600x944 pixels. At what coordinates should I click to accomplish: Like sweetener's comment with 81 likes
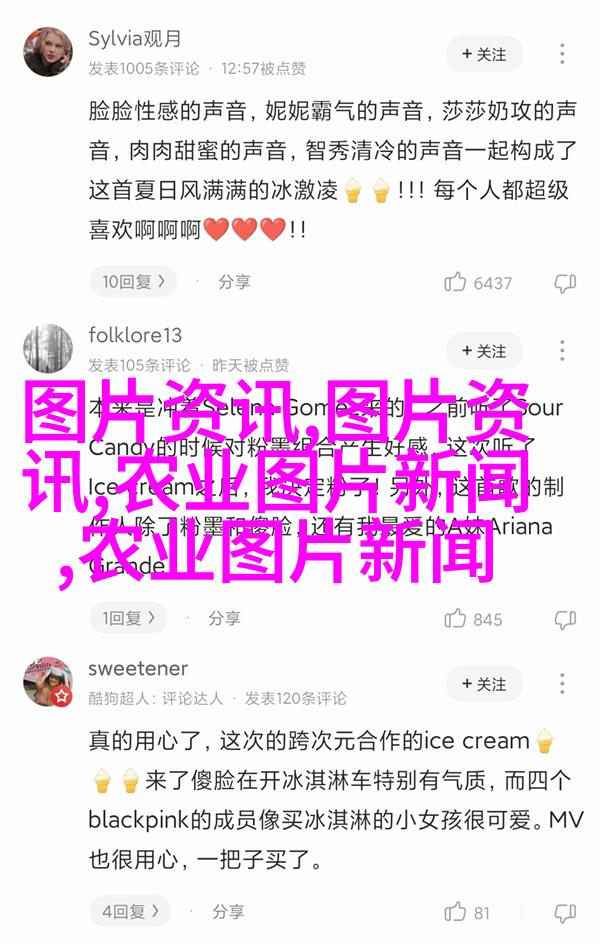(468, 912)
